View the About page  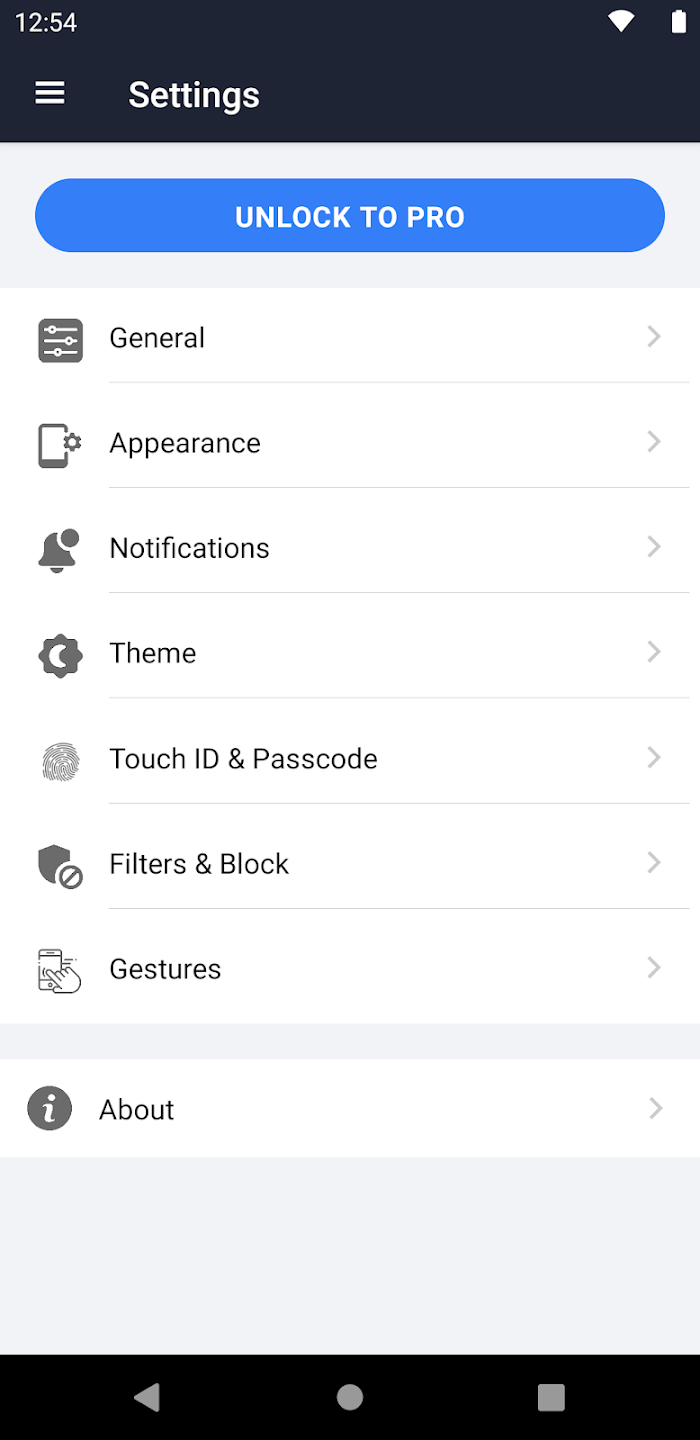tap(350, 1109)
